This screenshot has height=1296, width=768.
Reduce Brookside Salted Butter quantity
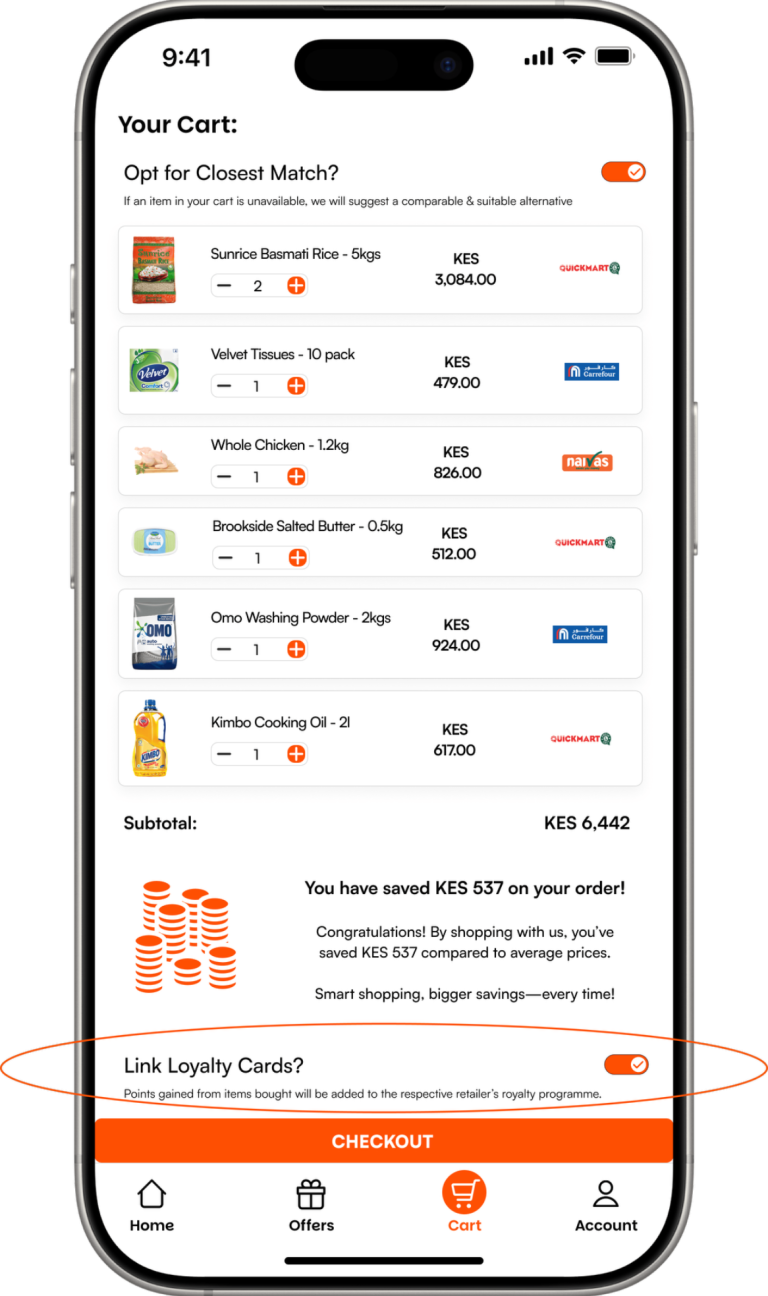pyautogui.click(x=225, y=558)
